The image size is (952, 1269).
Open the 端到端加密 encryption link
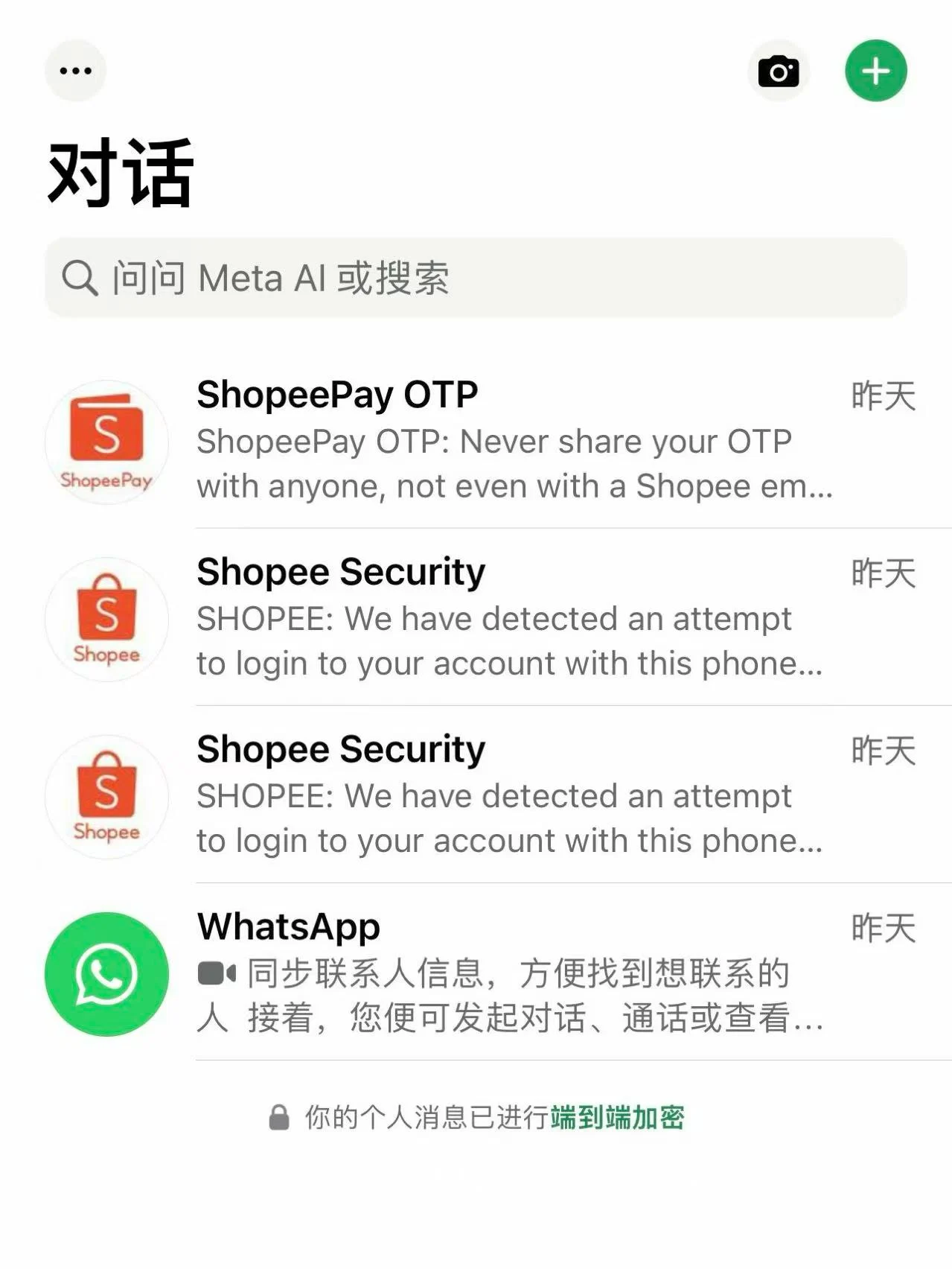(x=617, y=1117)
